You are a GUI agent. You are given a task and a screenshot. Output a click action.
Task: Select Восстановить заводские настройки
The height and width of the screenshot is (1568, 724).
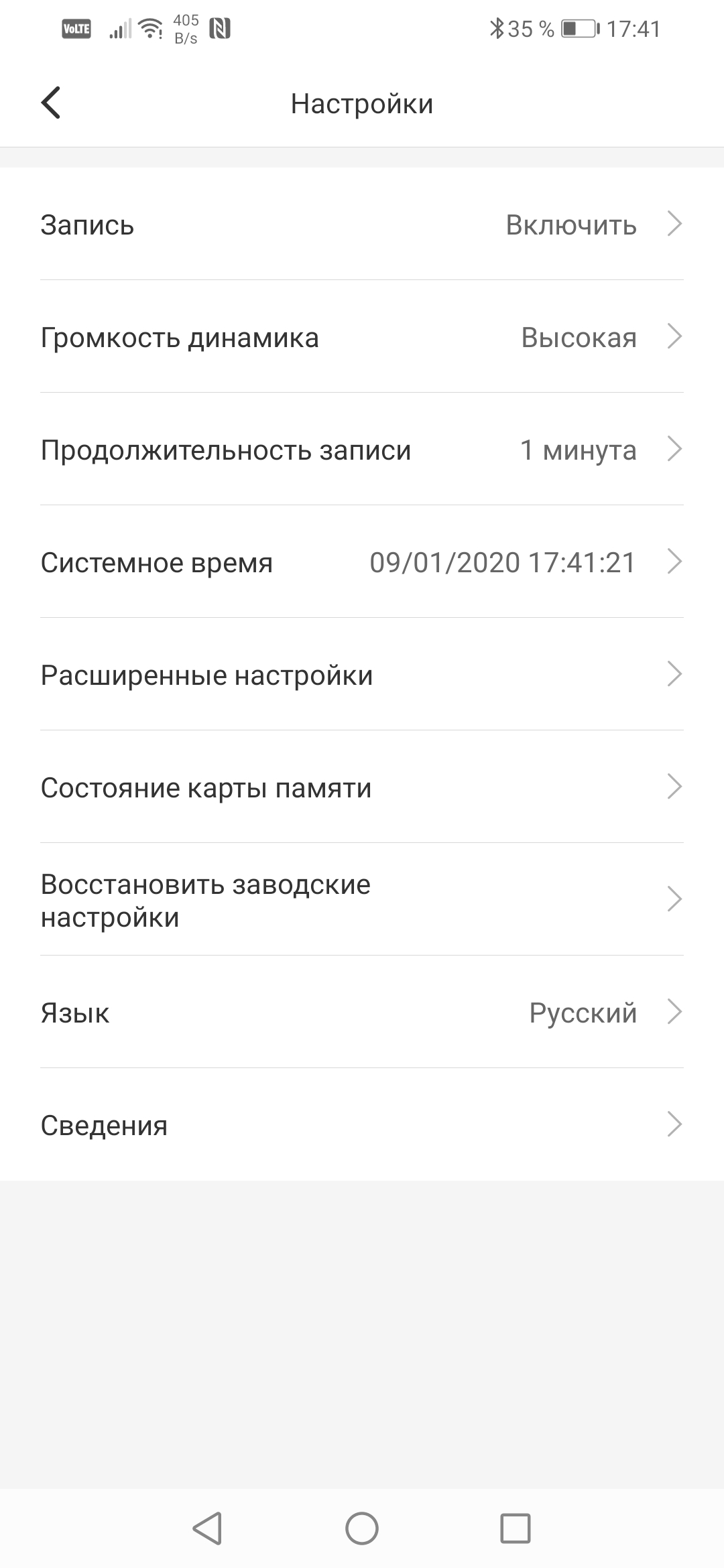coord(362,900)
